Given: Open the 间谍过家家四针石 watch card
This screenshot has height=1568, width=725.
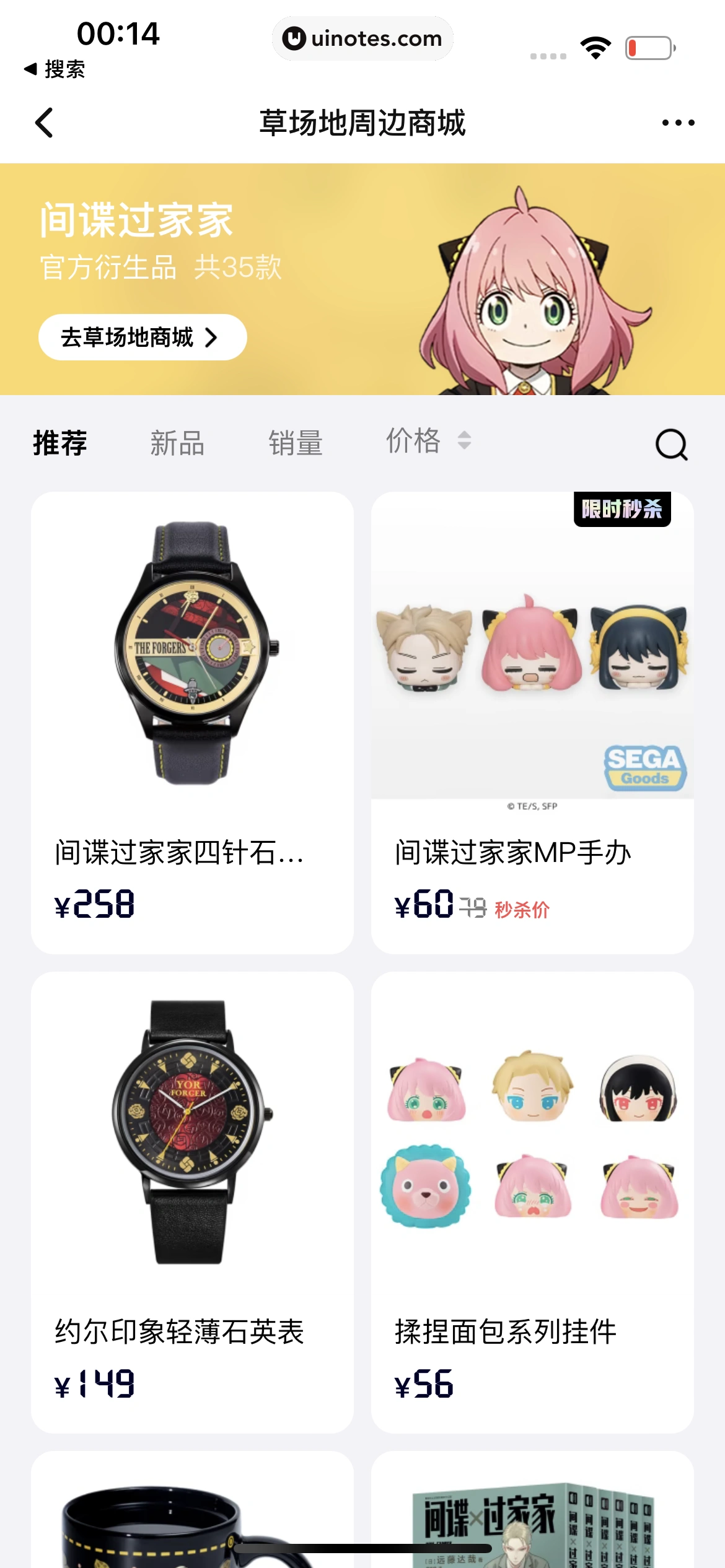Looking at the screenshot, I should point(192,722).
